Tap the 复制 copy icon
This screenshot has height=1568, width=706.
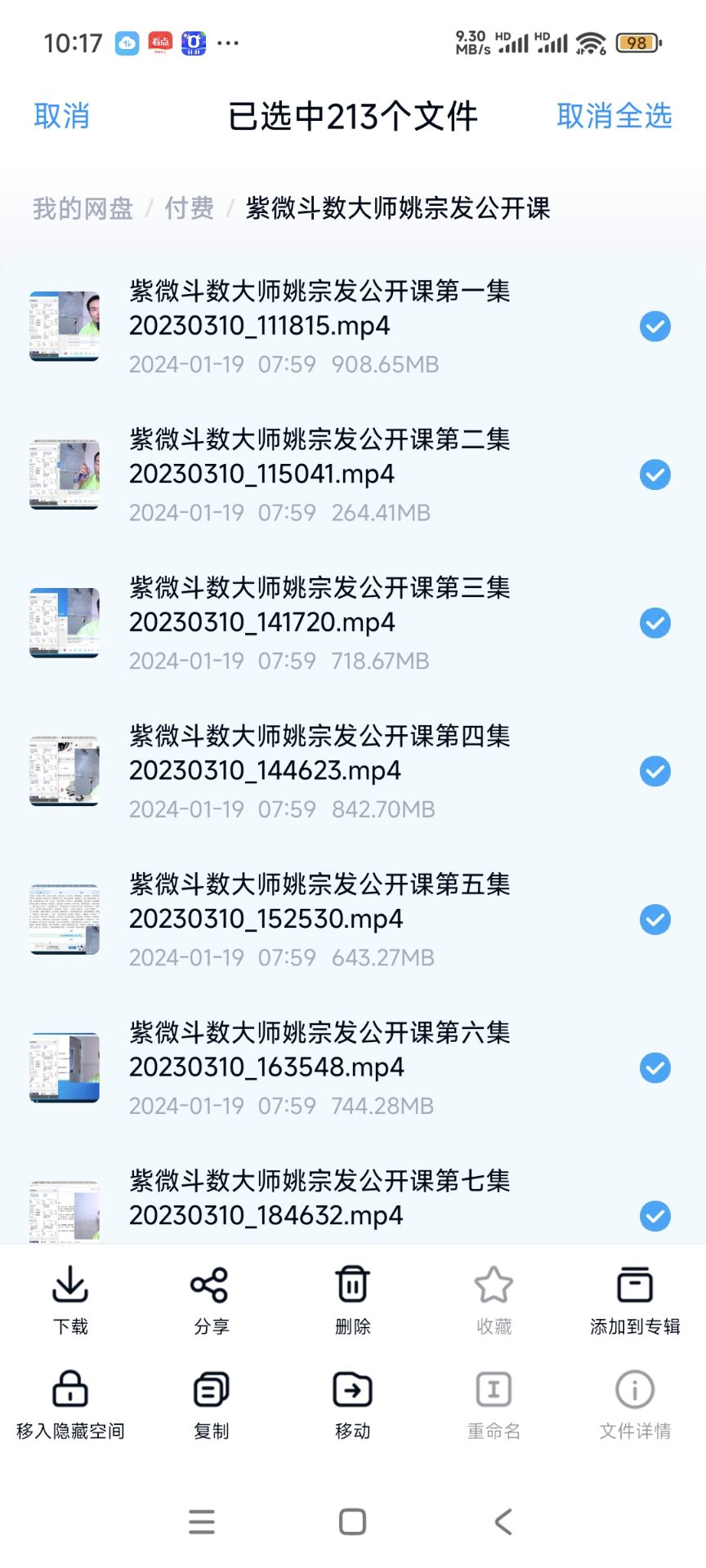pyautogui.click(x=211, y=1388)
